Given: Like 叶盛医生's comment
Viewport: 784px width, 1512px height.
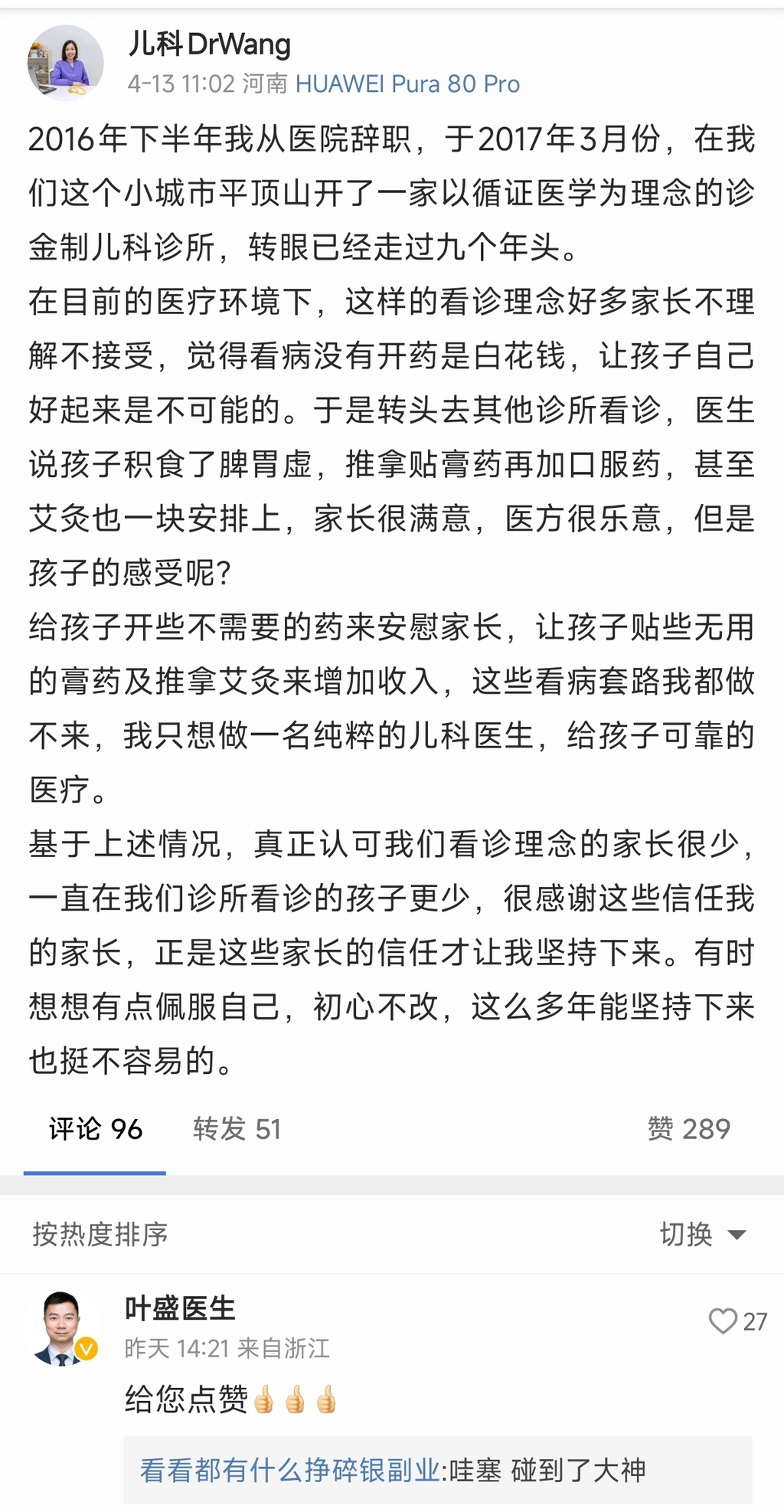Looking at the screenshot, I should [724, 1321].
